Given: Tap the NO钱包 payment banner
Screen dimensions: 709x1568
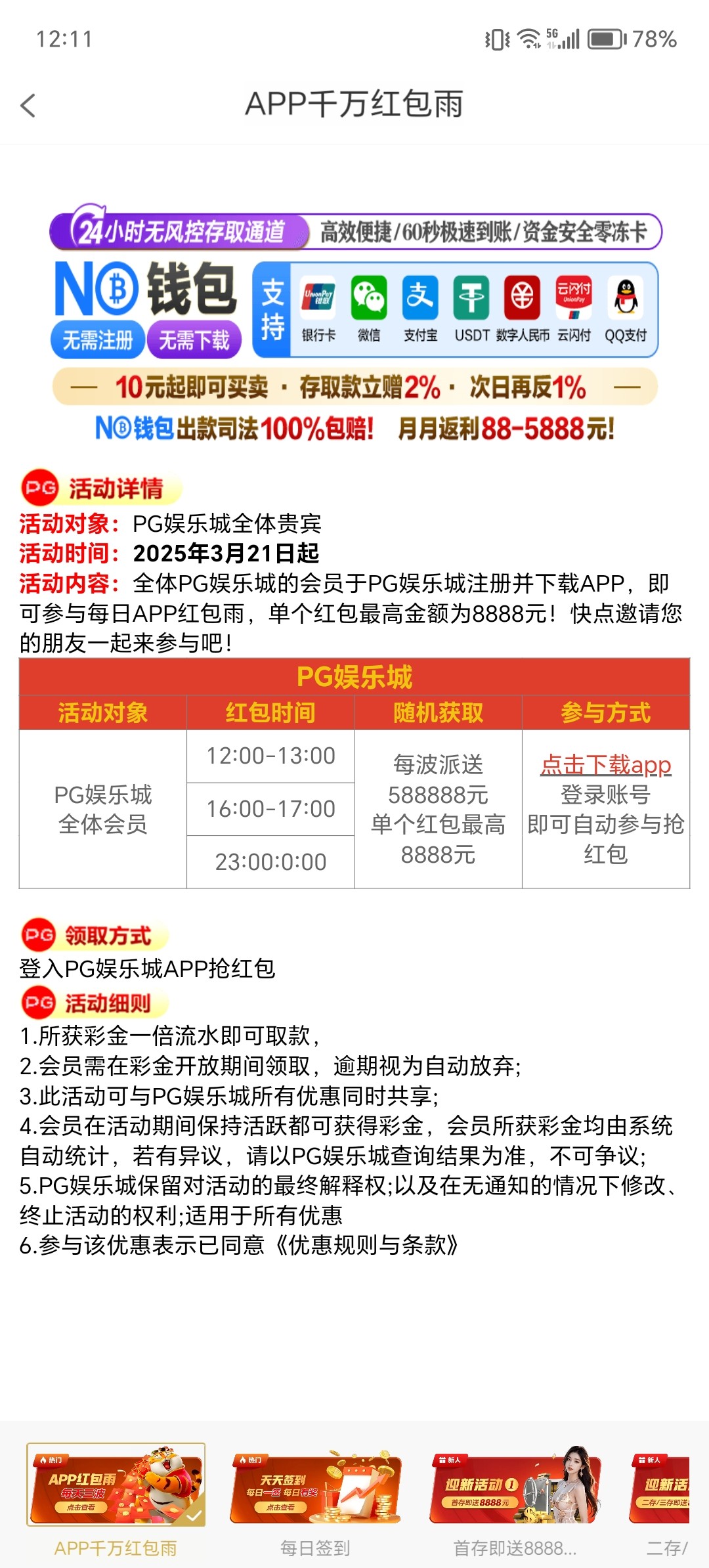Looking at the screenshot, I should (x=354, y=326).
